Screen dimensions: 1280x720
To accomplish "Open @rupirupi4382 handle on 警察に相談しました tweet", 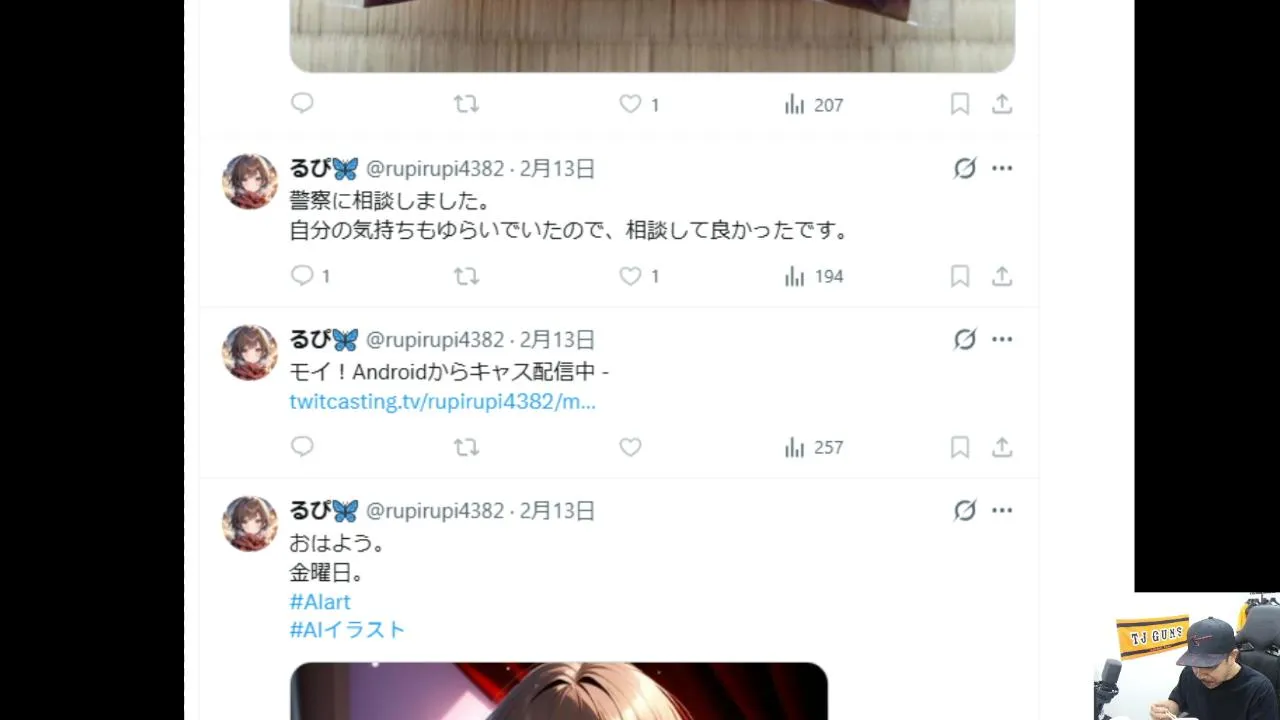I will [x=434, y=169].
